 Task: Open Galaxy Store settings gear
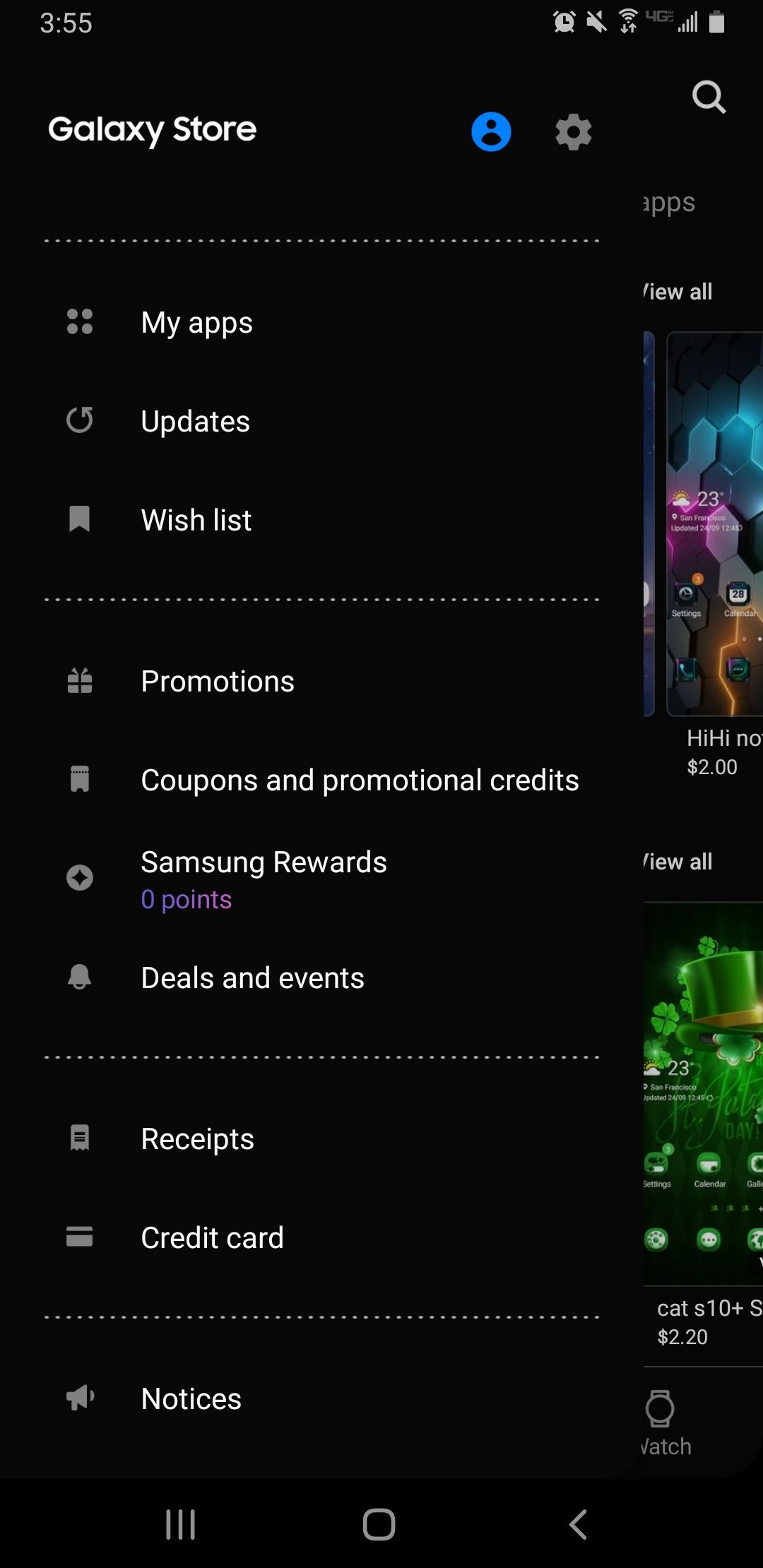[x=573, y=132]
